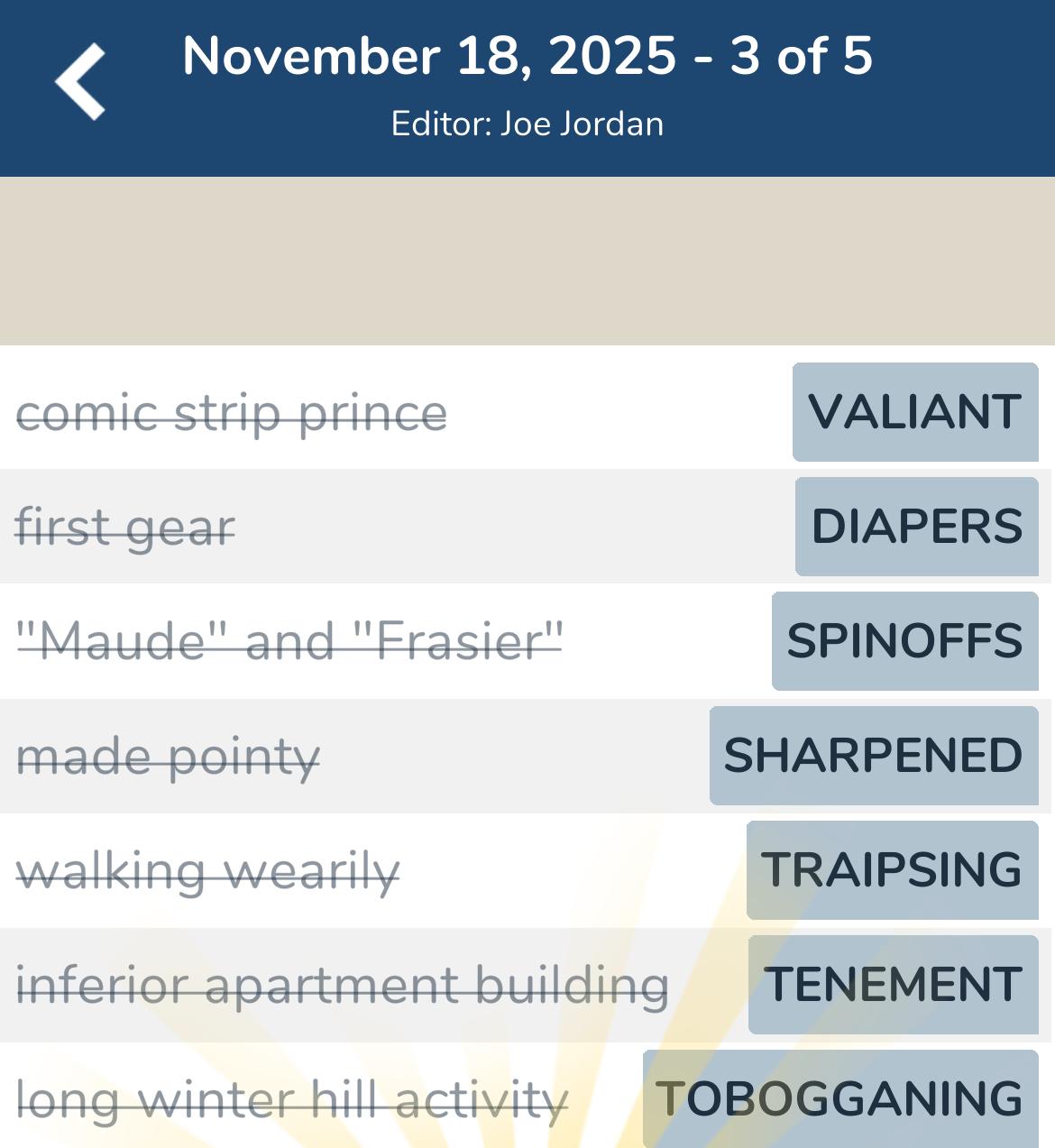Tap the SPINOFFS answer tile

coord(904,641)
